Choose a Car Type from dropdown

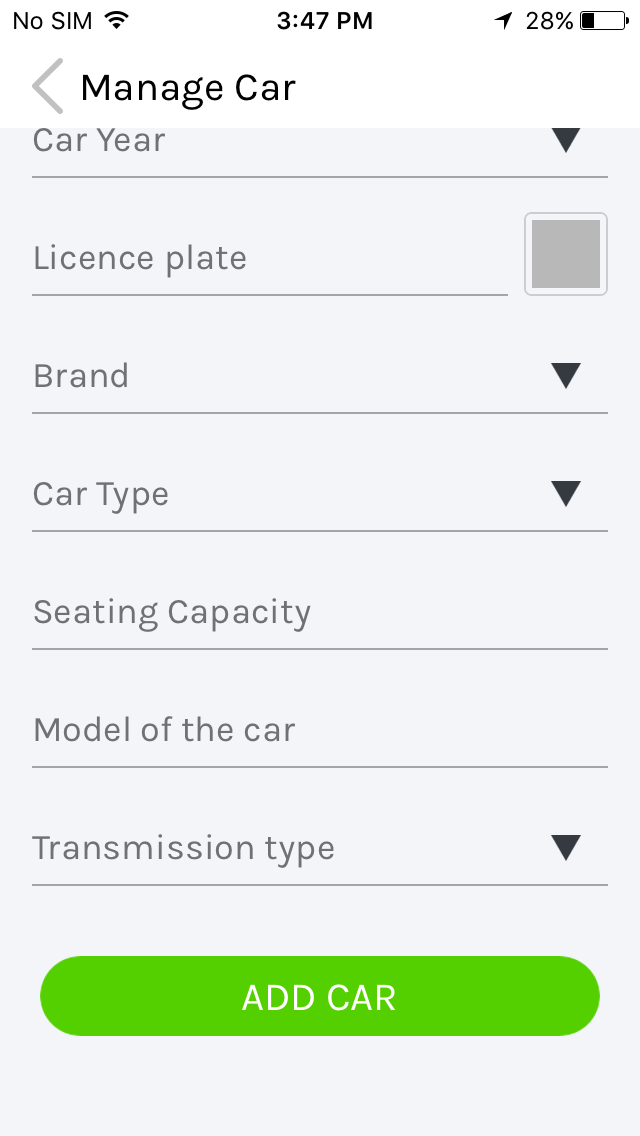pyautogui.click(x=320, y=495)
